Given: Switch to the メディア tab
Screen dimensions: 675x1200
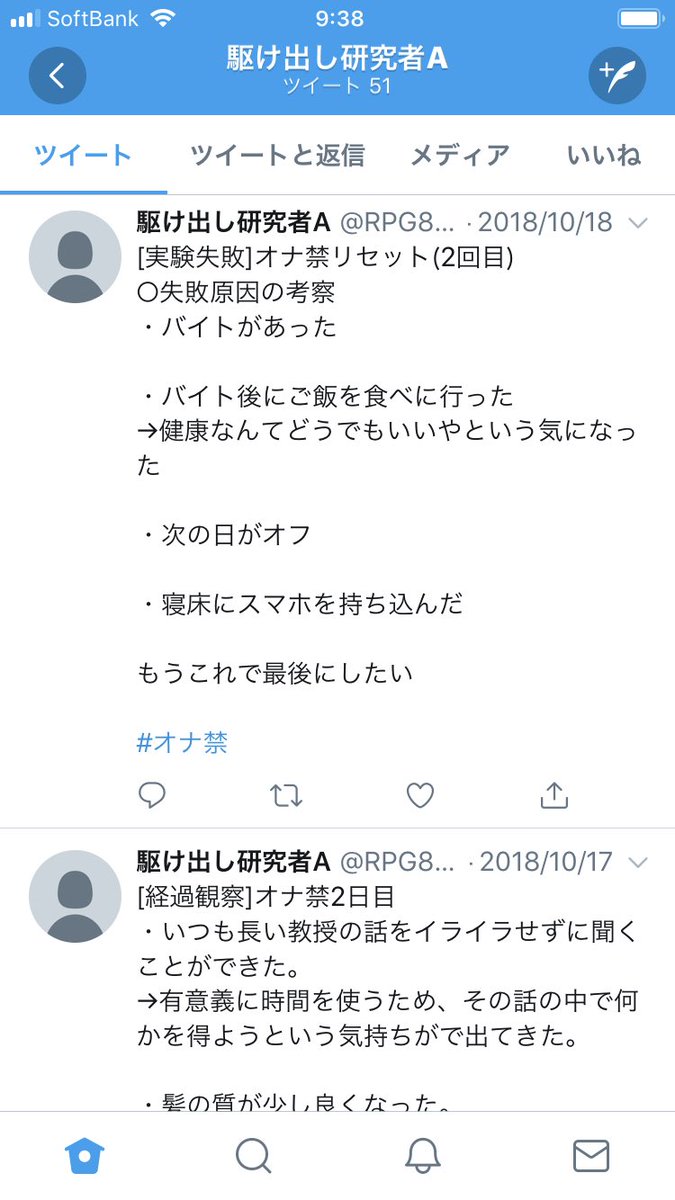Looking at the screenshot, I should (459, 155).
